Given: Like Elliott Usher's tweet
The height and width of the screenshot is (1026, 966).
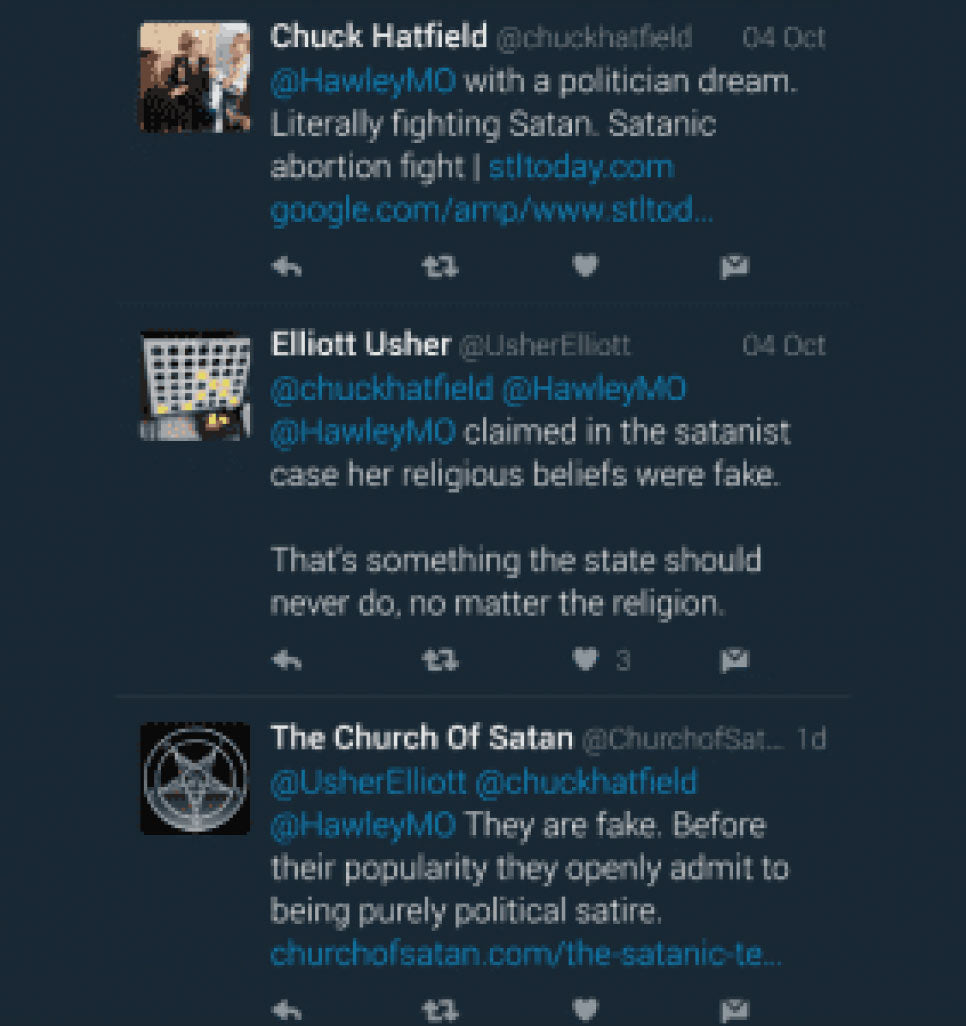Looking at the screenshot, I should click(x=585, y=660).
